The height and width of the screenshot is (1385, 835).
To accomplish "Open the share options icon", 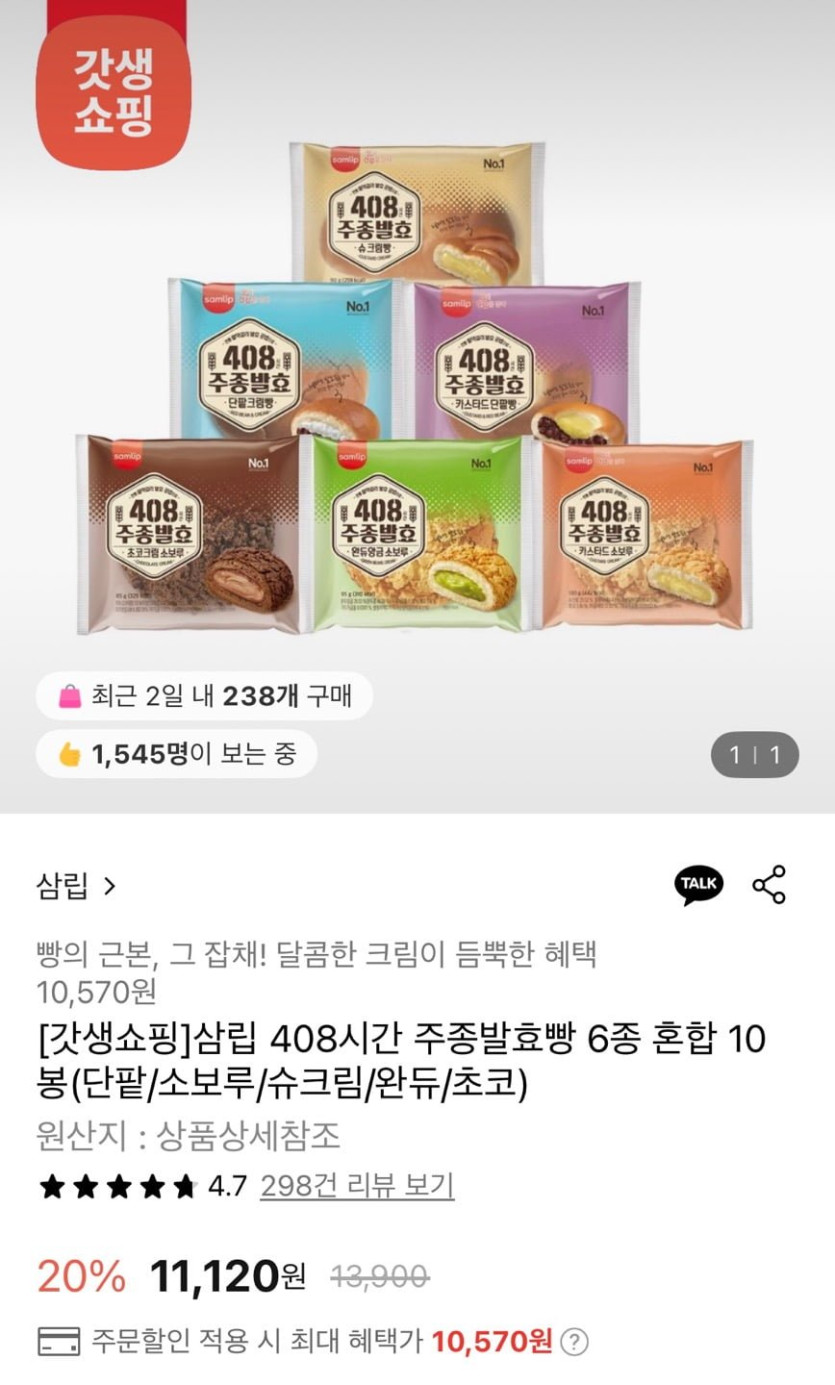I will (769, 885).
